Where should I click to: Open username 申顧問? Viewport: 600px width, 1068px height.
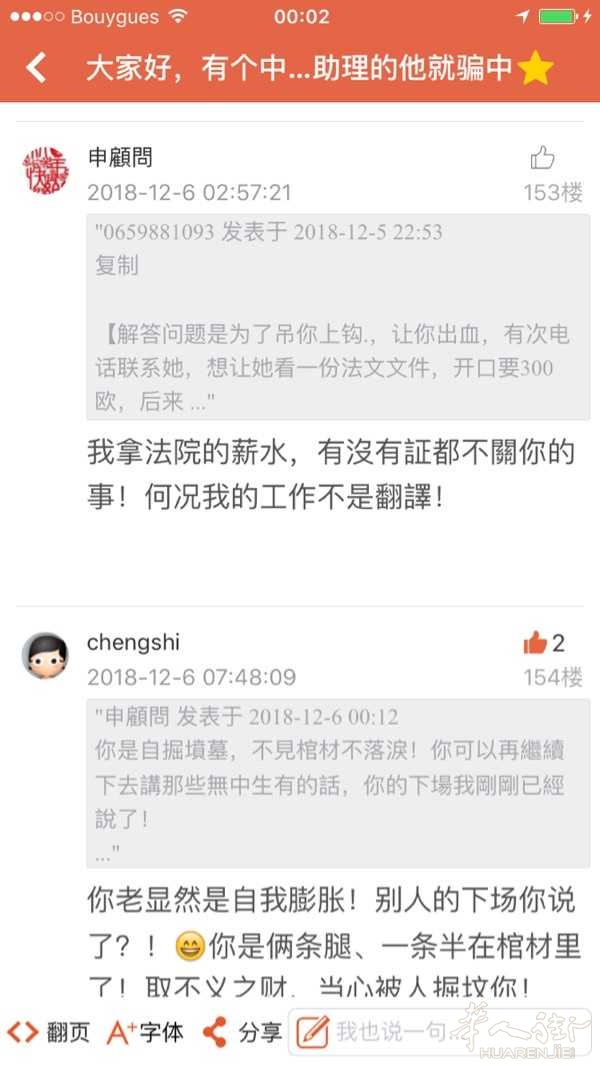click(x=120, y=157)
